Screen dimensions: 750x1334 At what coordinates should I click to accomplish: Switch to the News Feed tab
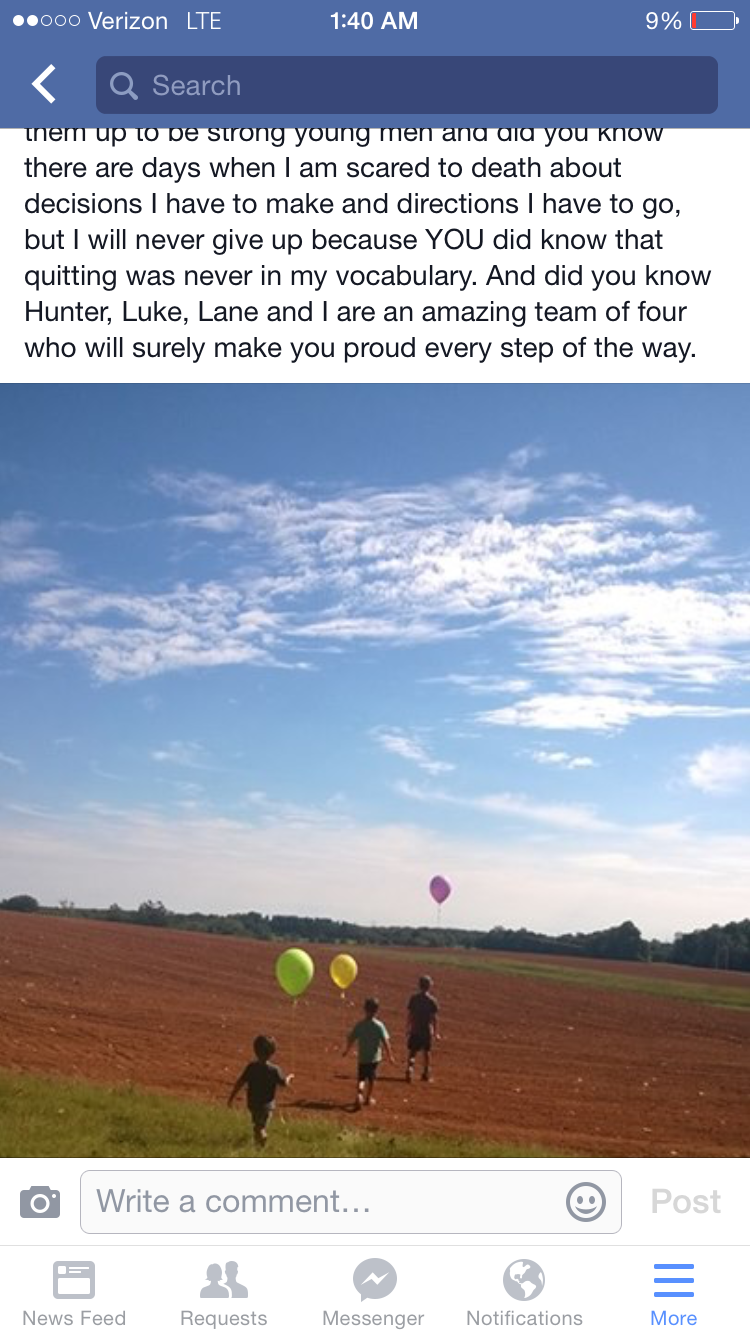74,1292
